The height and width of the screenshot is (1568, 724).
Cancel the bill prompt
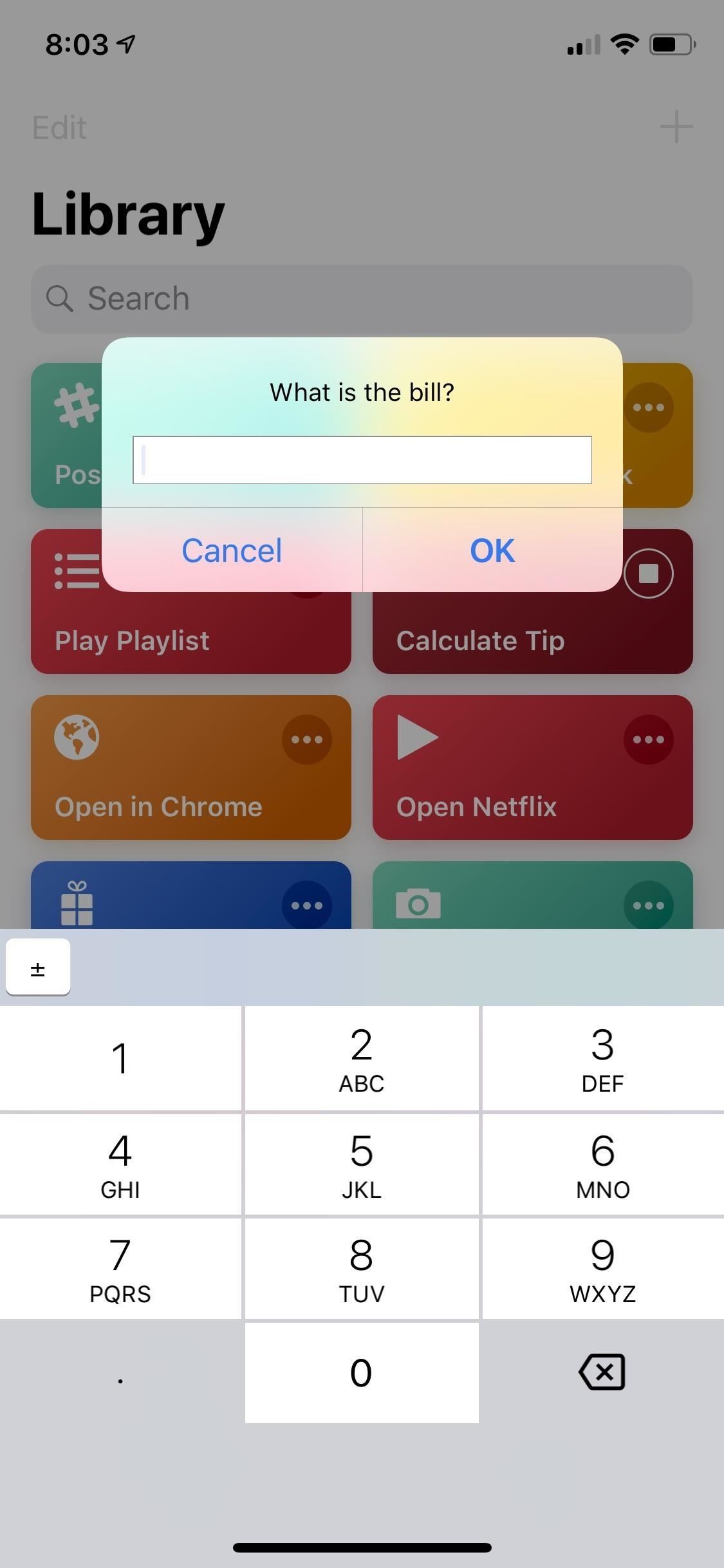pos(232,550)
